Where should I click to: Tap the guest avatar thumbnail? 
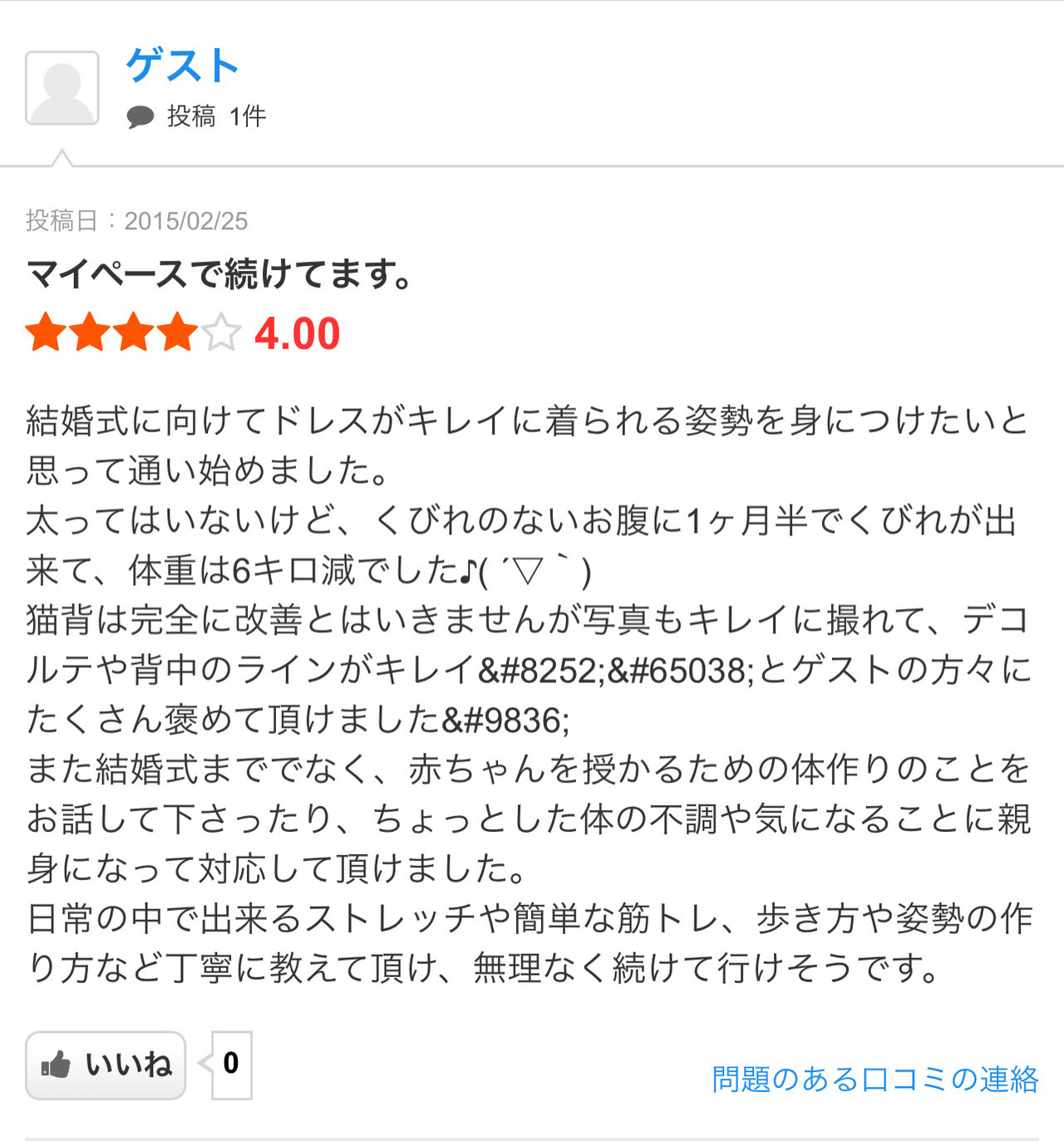62,88
